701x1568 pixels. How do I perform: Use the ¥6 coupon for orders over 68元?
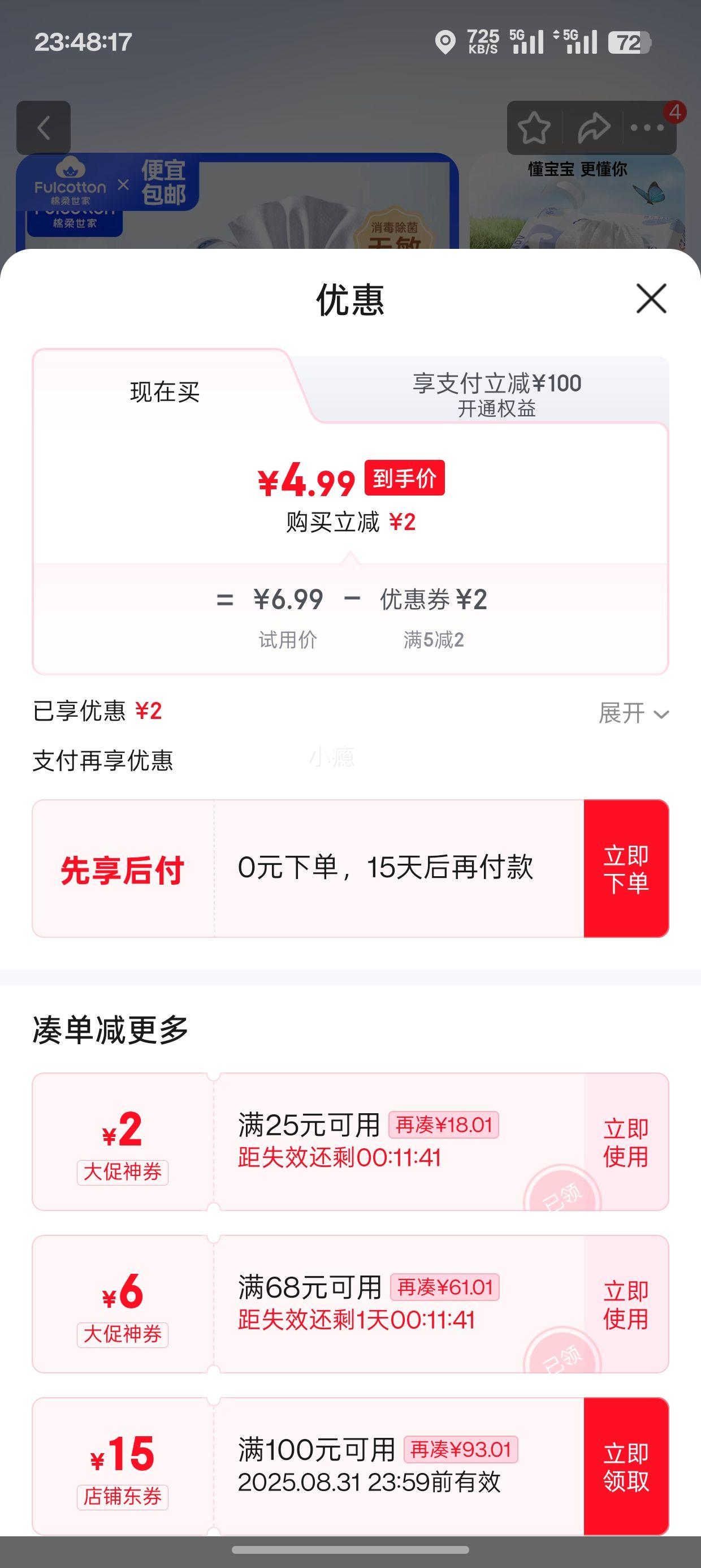(626, 1304)
